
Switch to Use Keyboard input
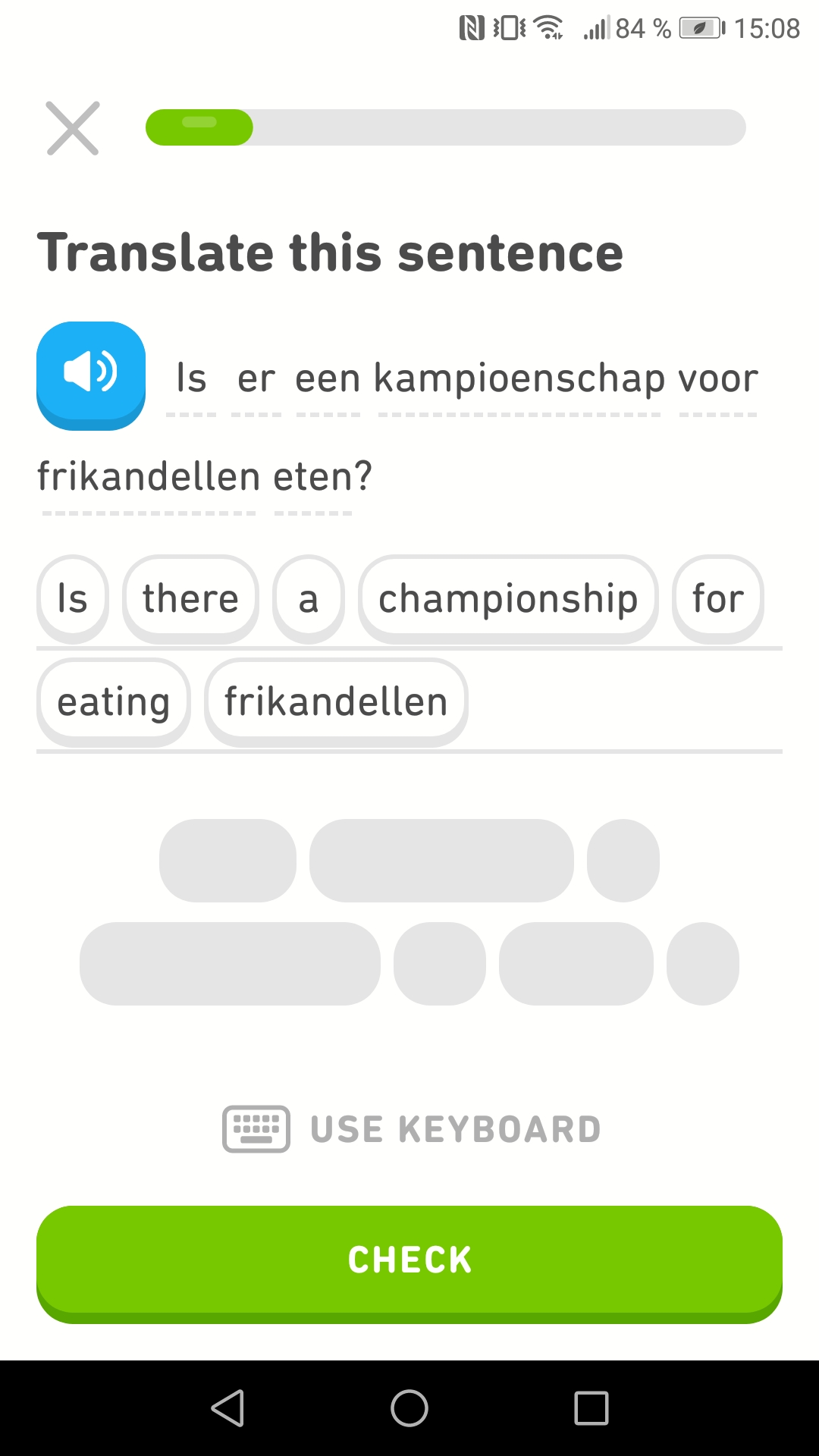point(411,1129)
